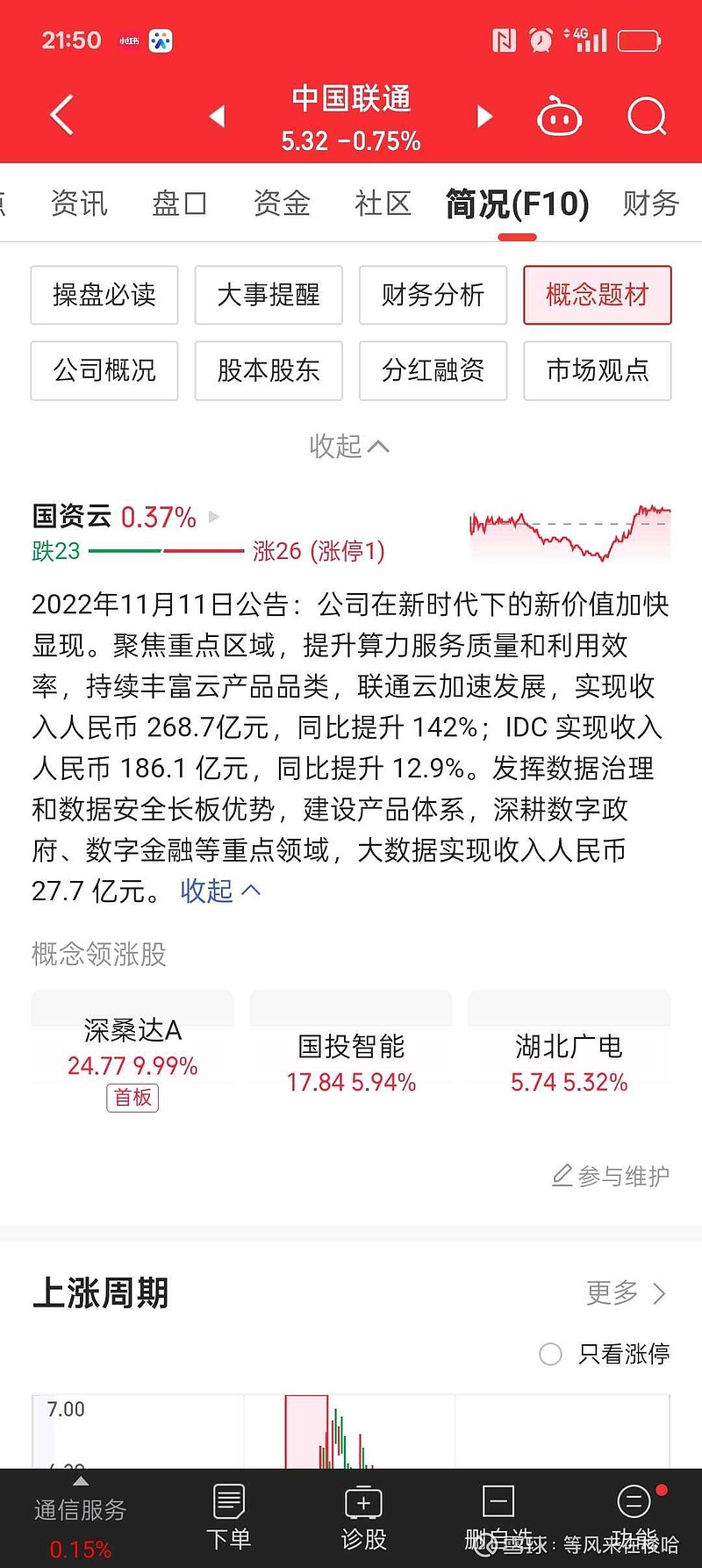Open the search icon

point(647,116)
